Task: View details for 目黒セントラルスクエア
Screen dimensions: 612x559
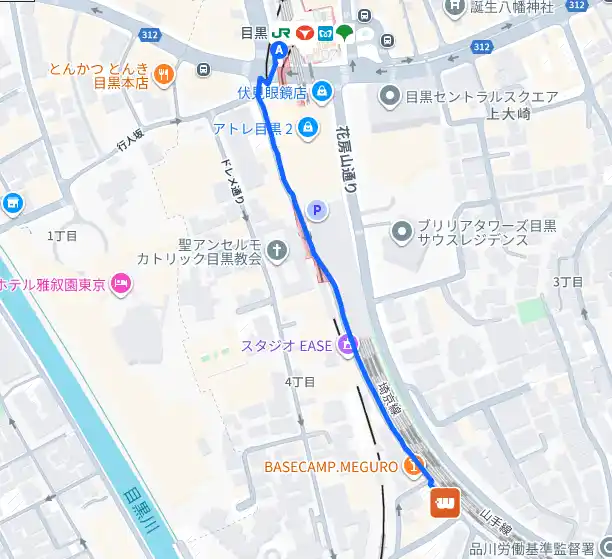Action: pos(388,97)
